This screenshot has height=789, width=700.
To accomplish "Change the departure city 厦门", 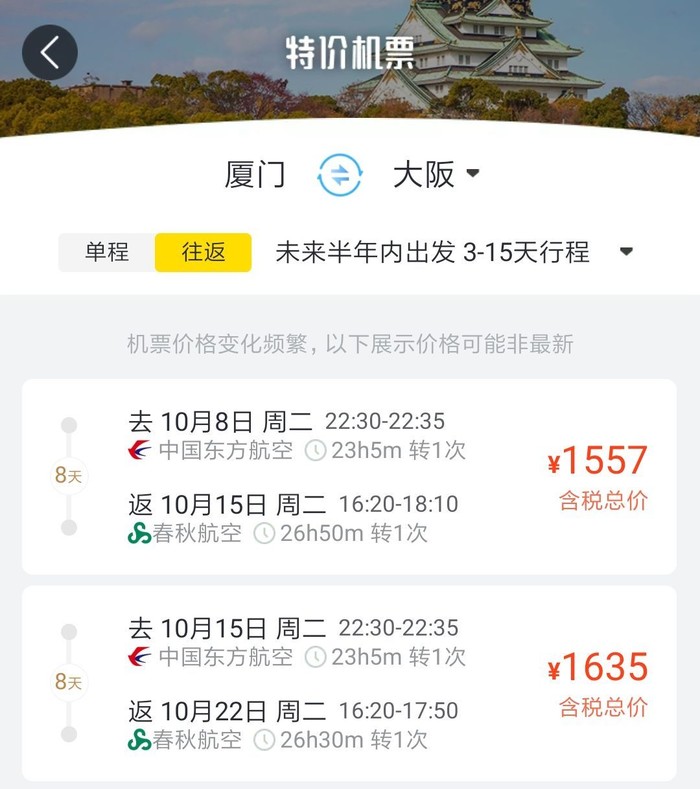I will (255, 175).
